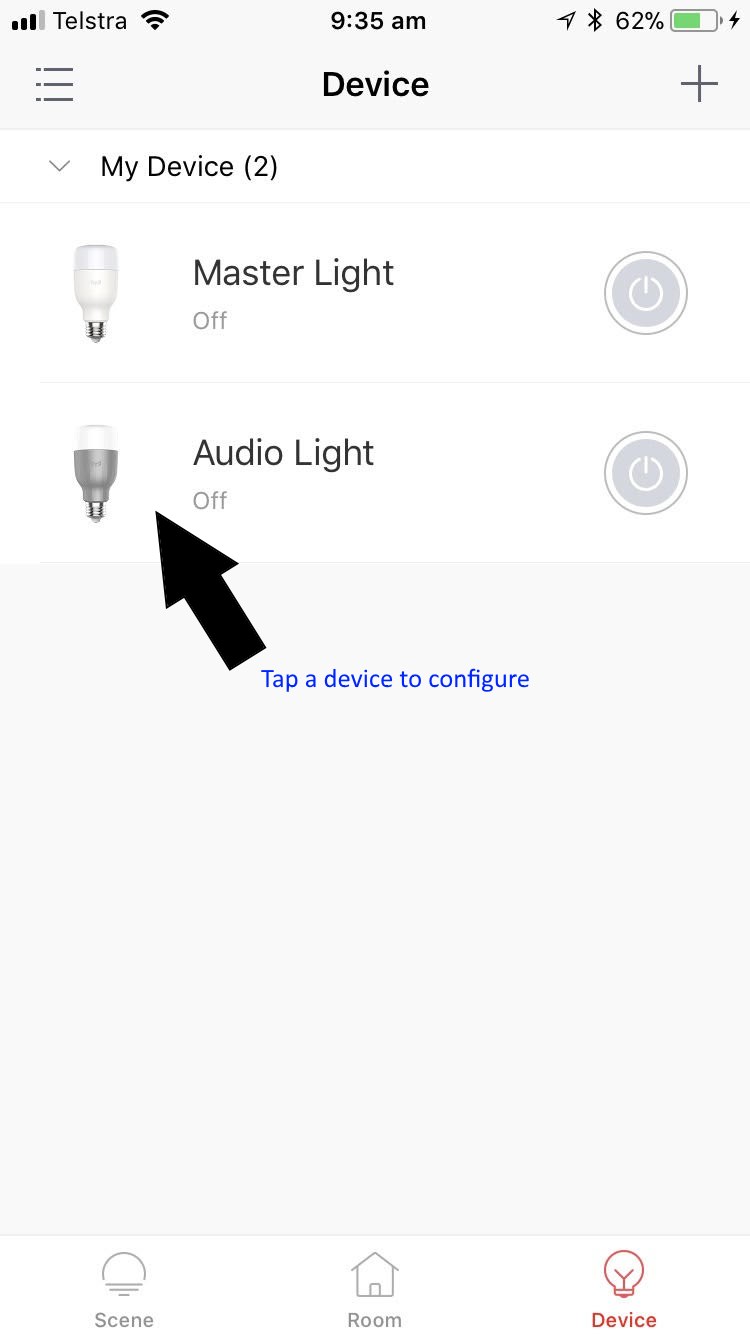
Task: Switch to the Room tab
Action: click(x=374, y=1290)
